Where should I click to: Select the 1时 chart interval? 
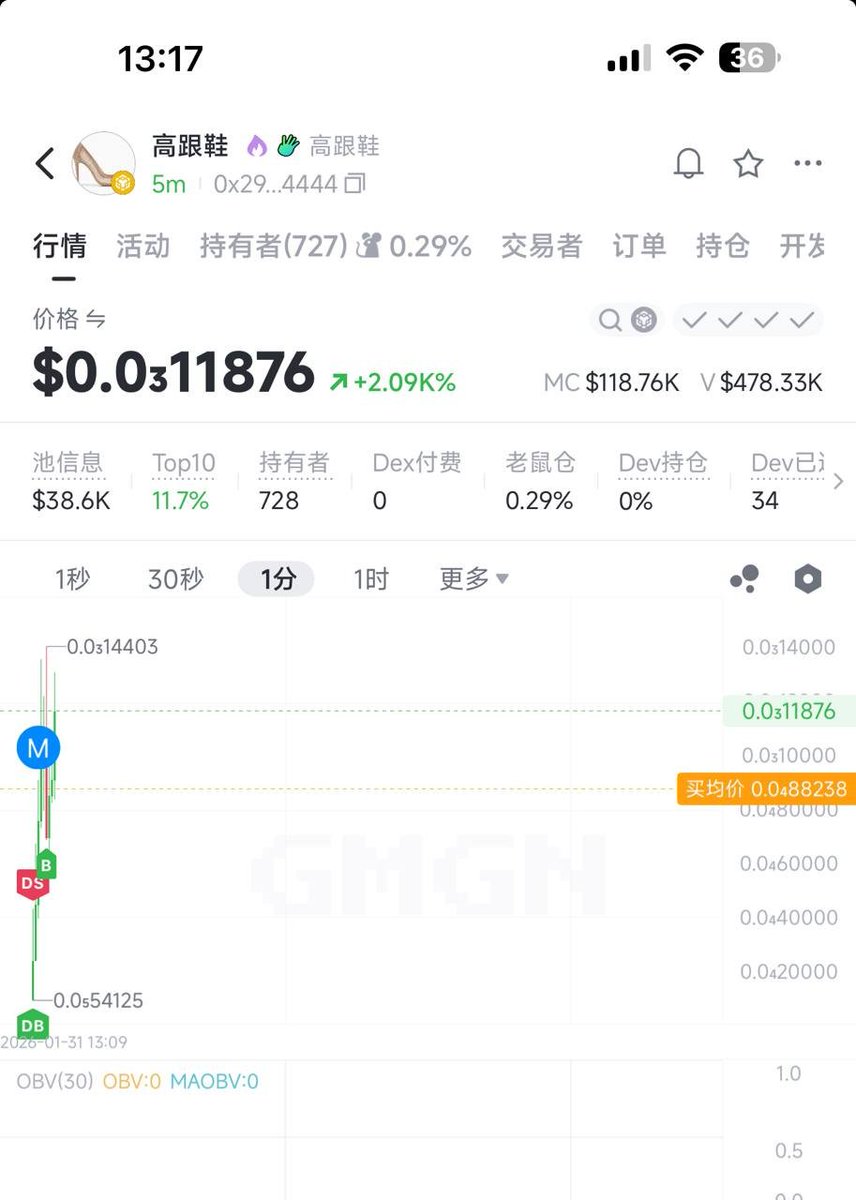point(370,579)
